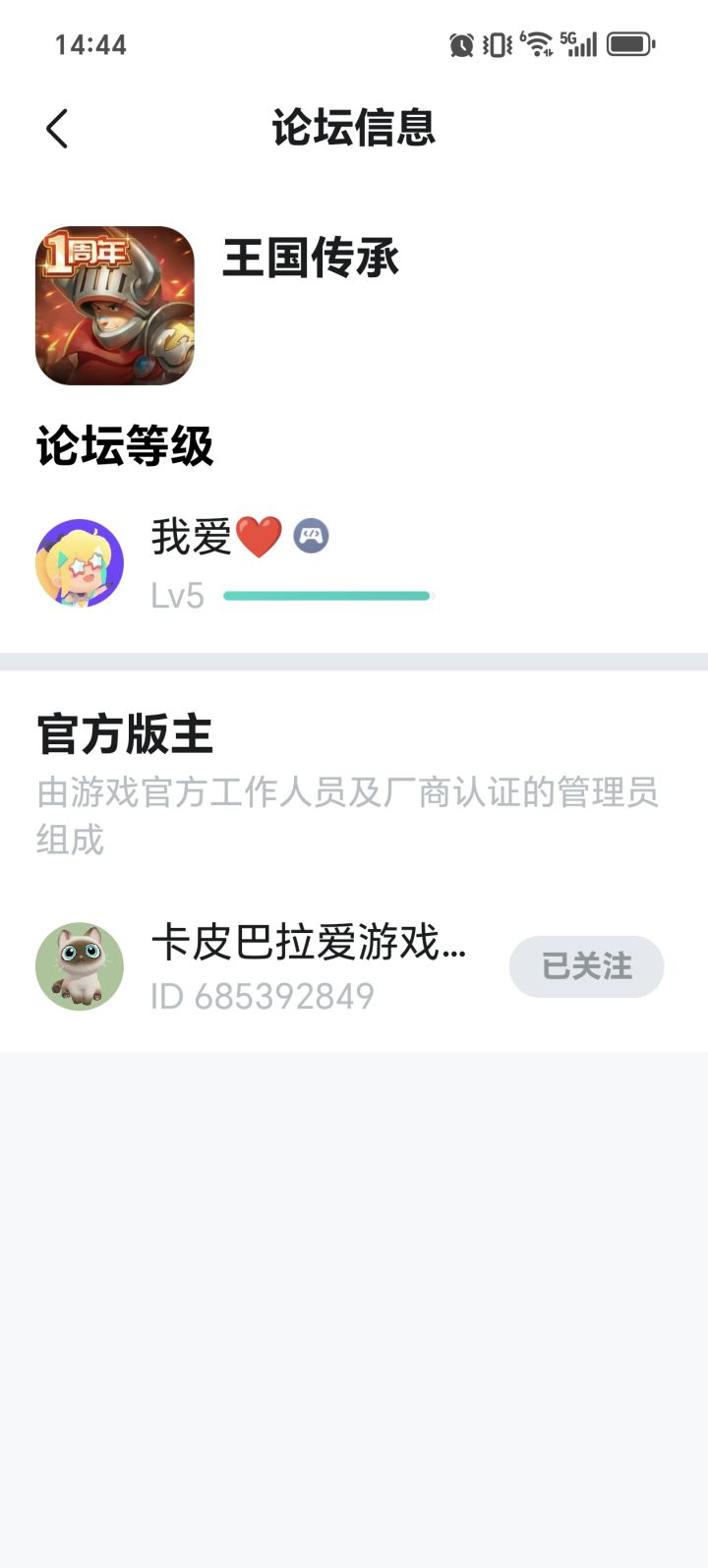708x1568 pixels.
Task: Tap the 已关注 button next to moderator
Action: [x=586, y=966]
